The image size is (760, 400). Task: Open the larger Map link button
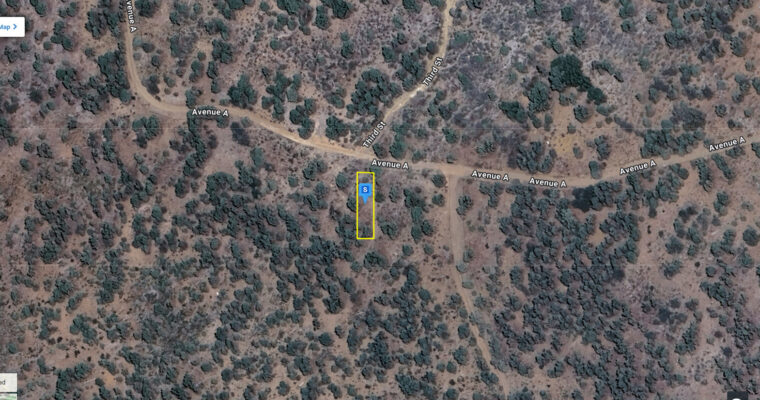coord(10,26)
